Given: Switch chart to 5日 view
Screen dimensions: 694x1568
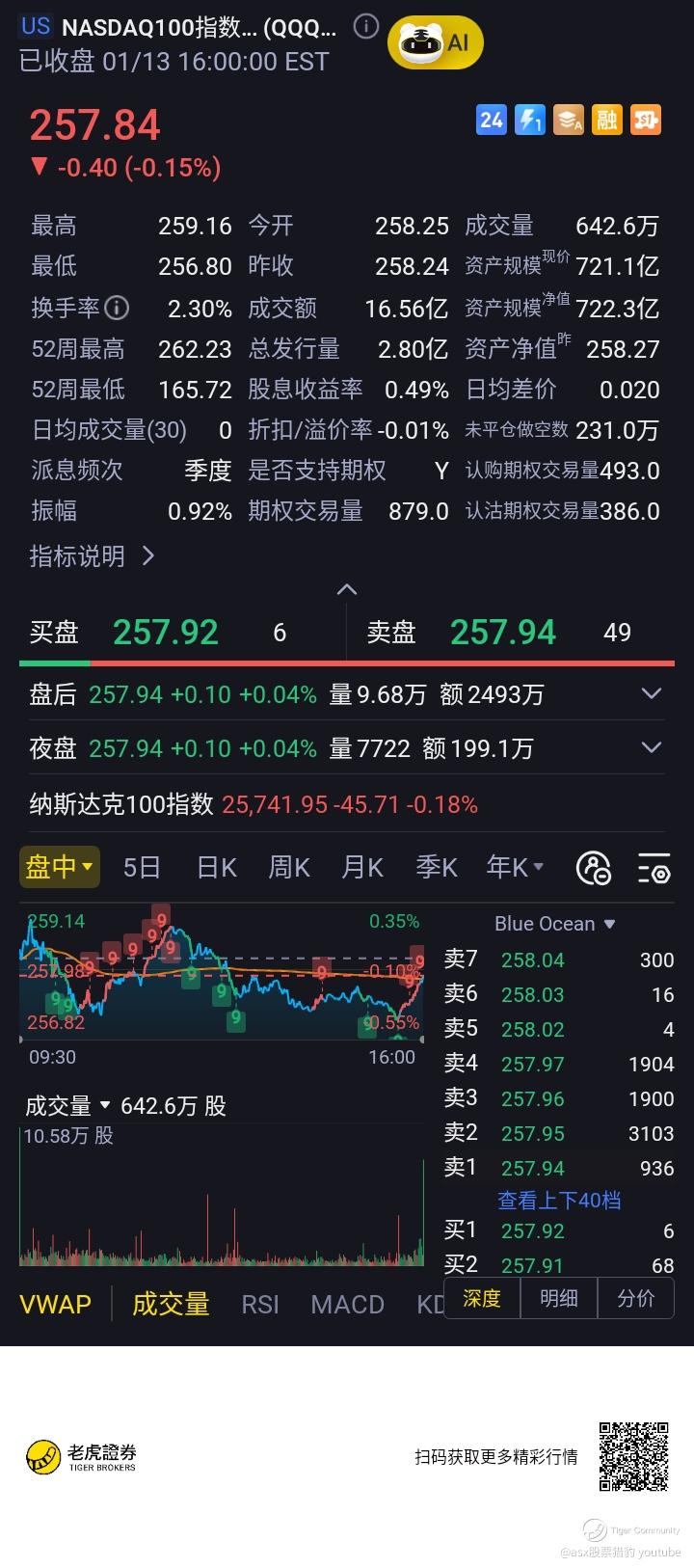Looking at the screenshot, I should [x=142, y=867].
